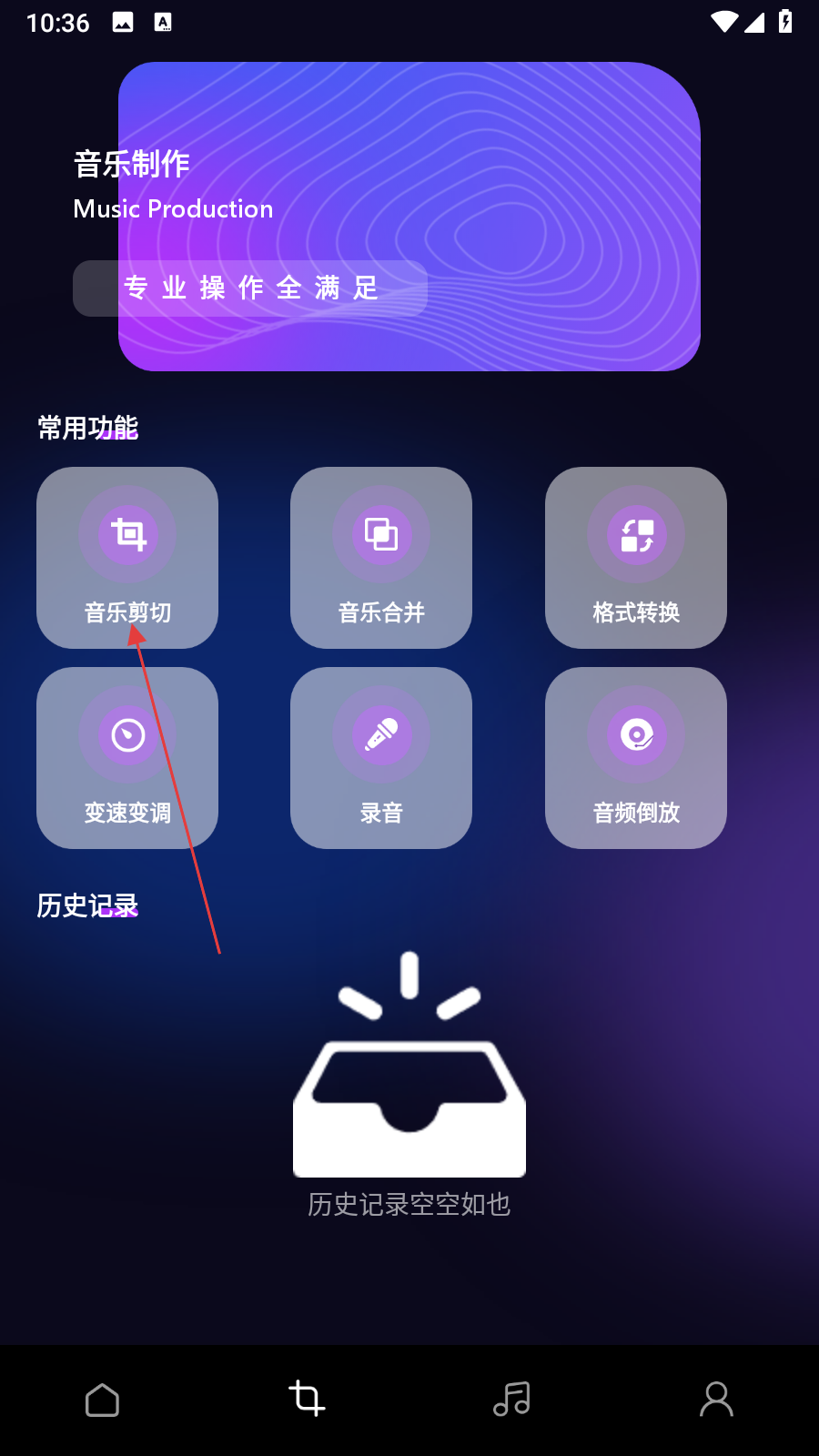Open the profile tab
Image resolution: width=819 pixels, height=1456 pixels.
point(716,1400)
